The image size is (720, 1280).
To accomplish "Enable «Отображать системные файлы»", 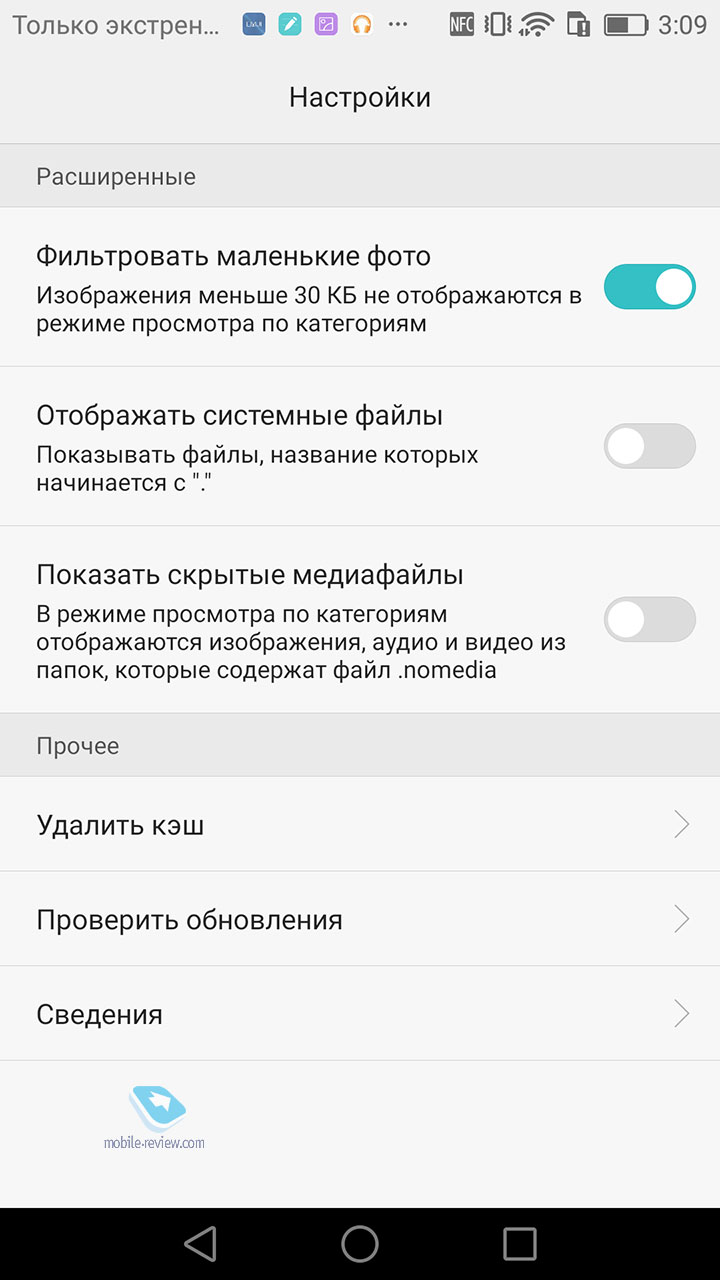I will 649,446.
